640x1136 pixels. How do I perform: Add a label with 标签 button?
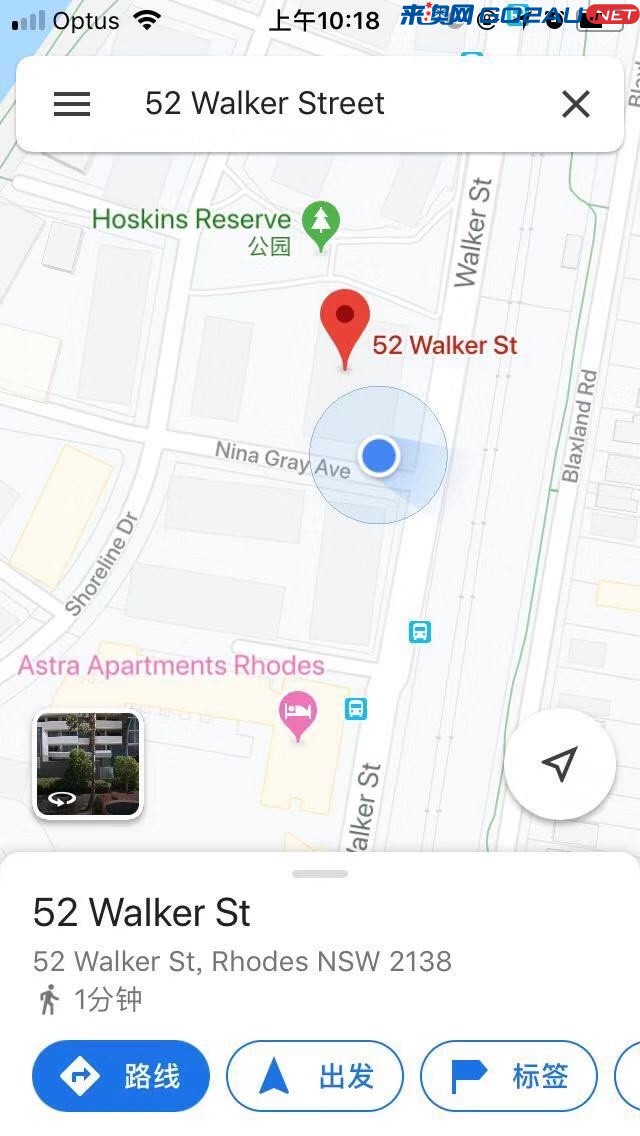(509, 1076)
